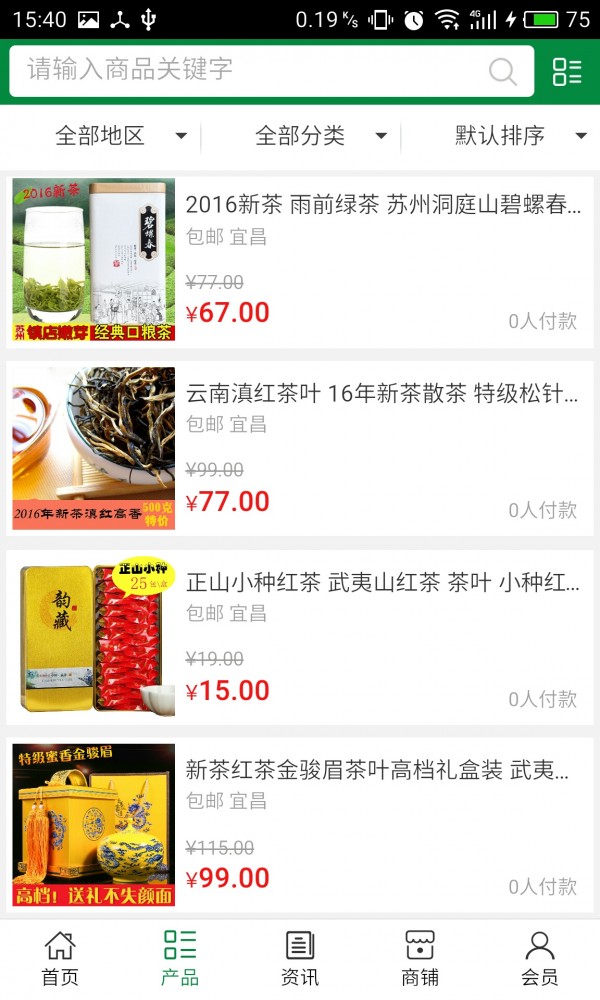The width and height of the screenshot is (600, 1000).
Task: Expand the 全部分类 category dropdown
Action: pyautogui.click(x=320, y=136)
